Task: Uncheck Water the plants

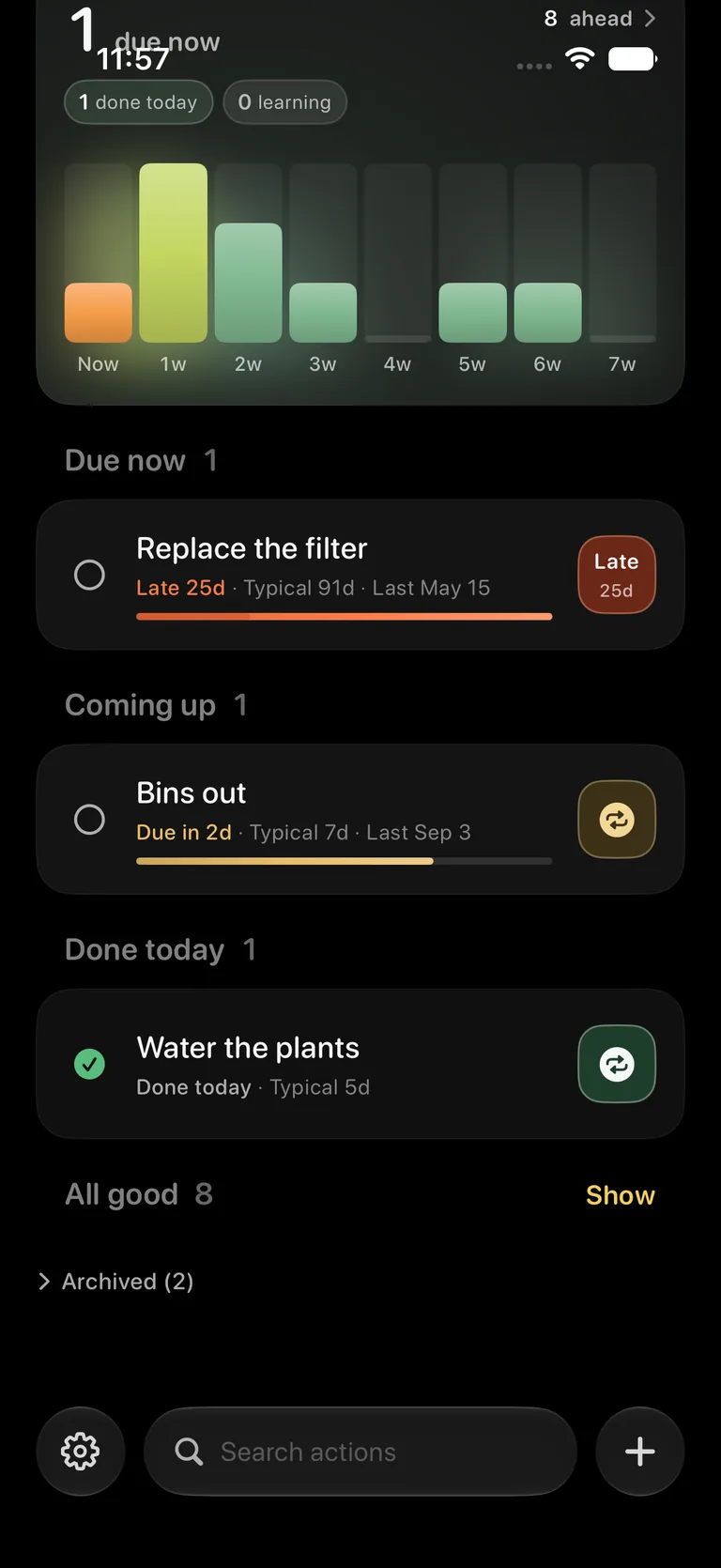Action: [89, 1064]
